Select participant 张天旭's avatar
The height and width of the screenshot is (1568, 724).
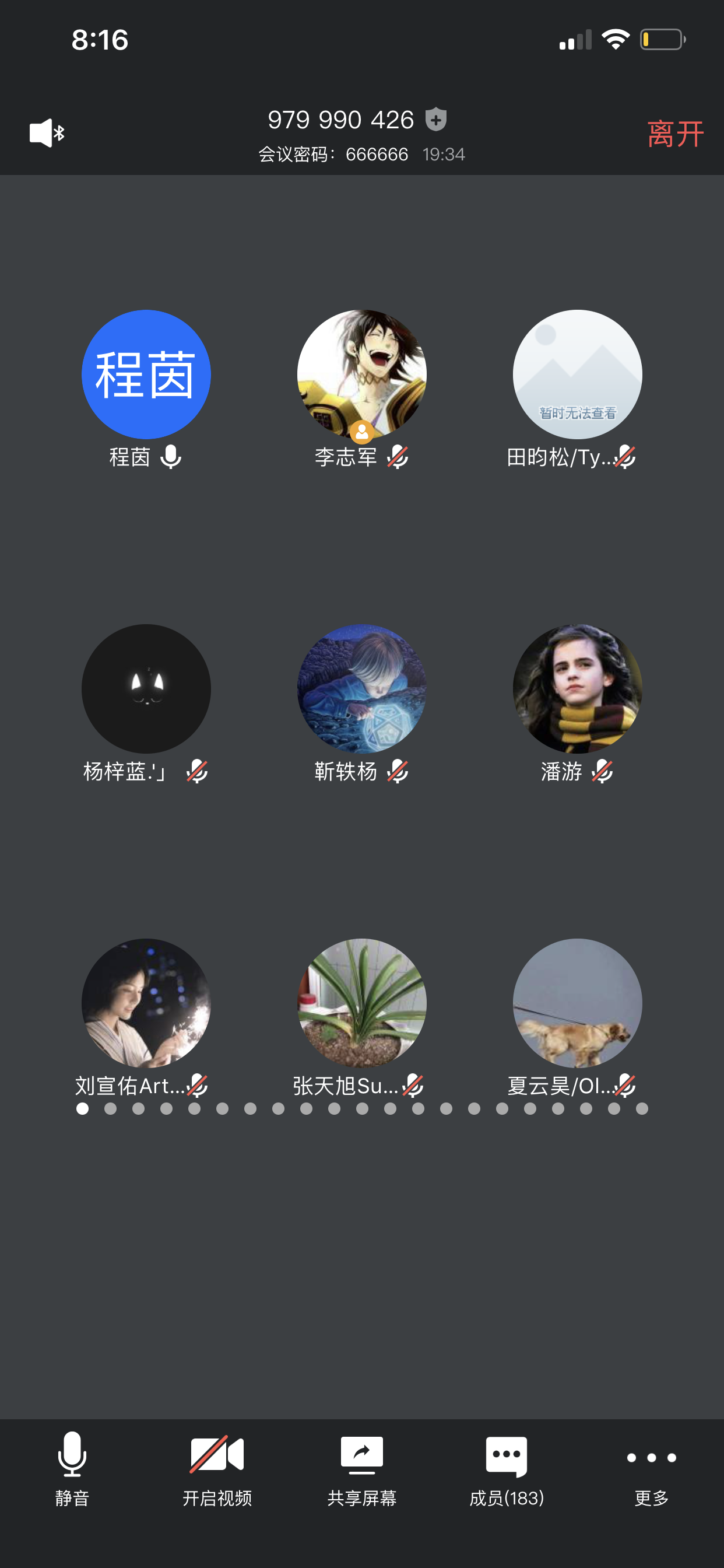click(361, 1003)
